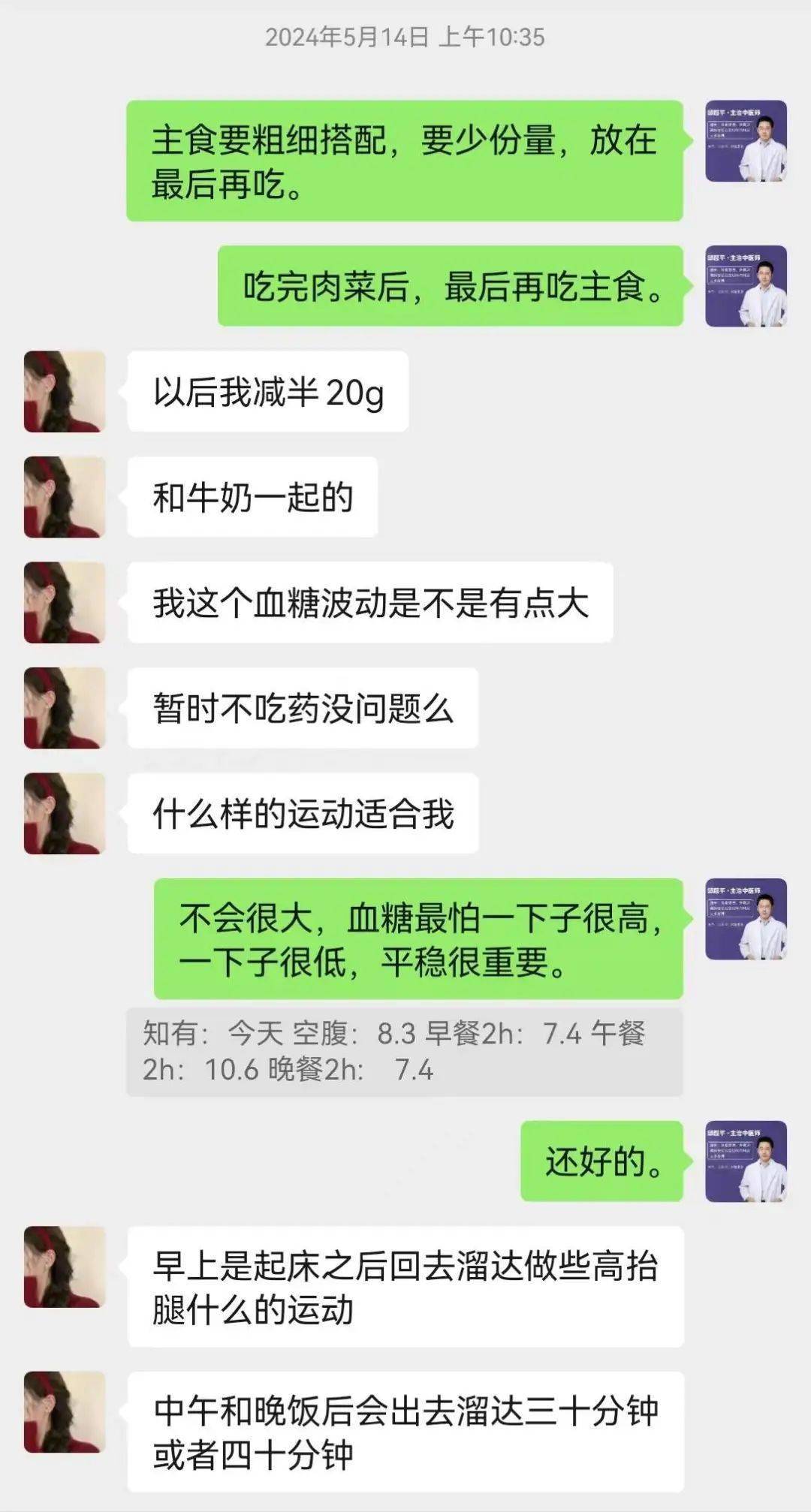Tap the quoted message starting "知有：今天 空腹"

click(404, 1052)
